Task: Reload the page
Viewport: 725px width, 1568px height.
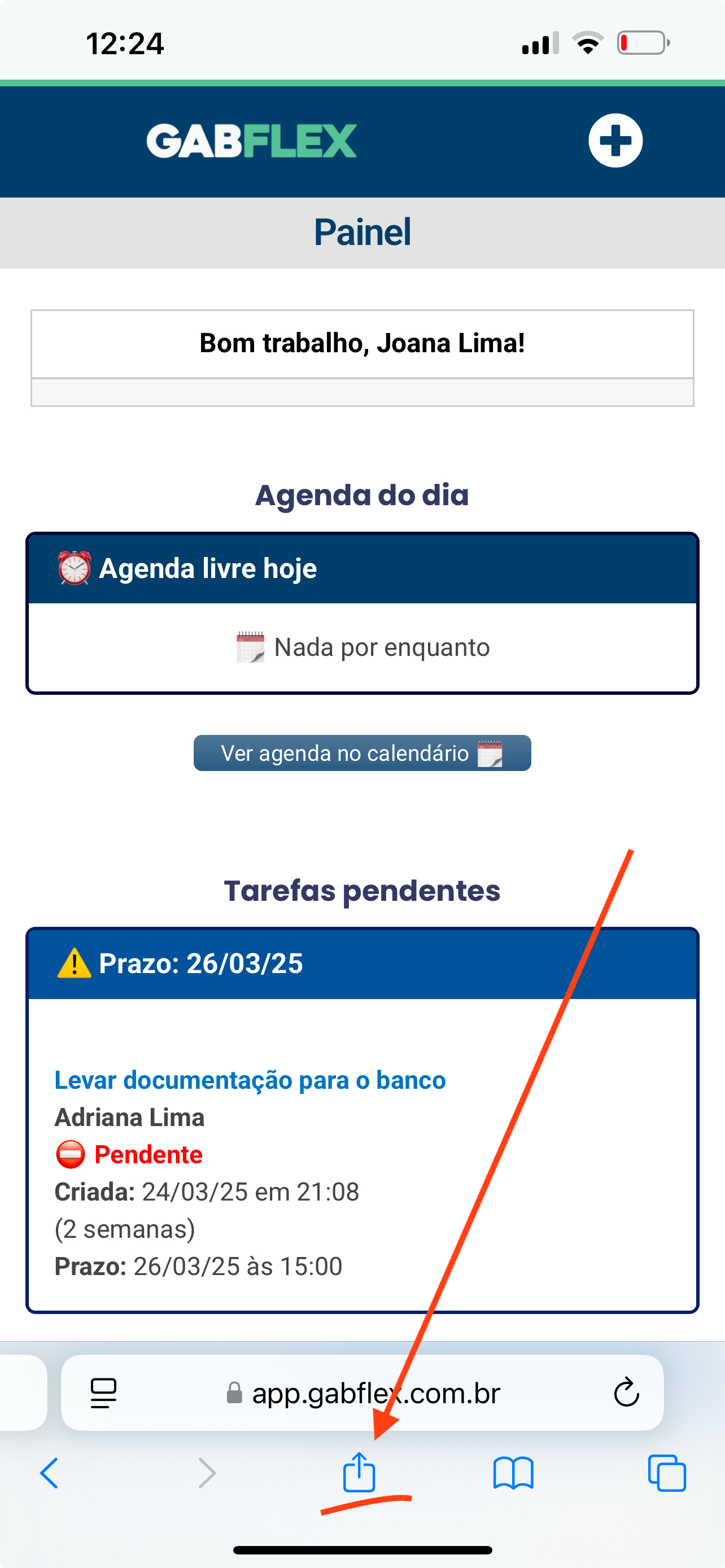Action: (x=626, y=1392)
